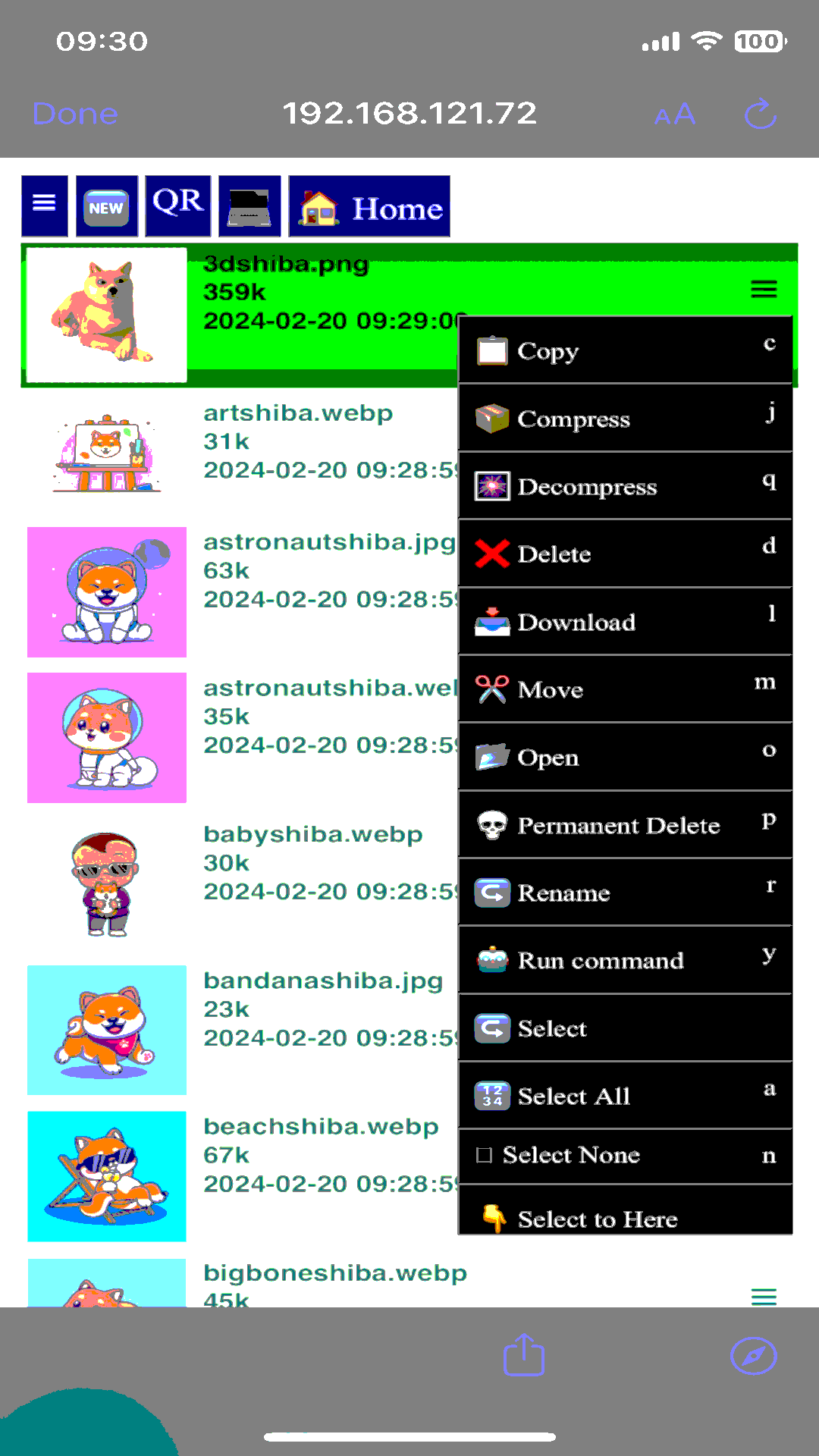Select Permanent Delete from the menu
Viewport: 819px width, 1456px height.
coord(625,825)
